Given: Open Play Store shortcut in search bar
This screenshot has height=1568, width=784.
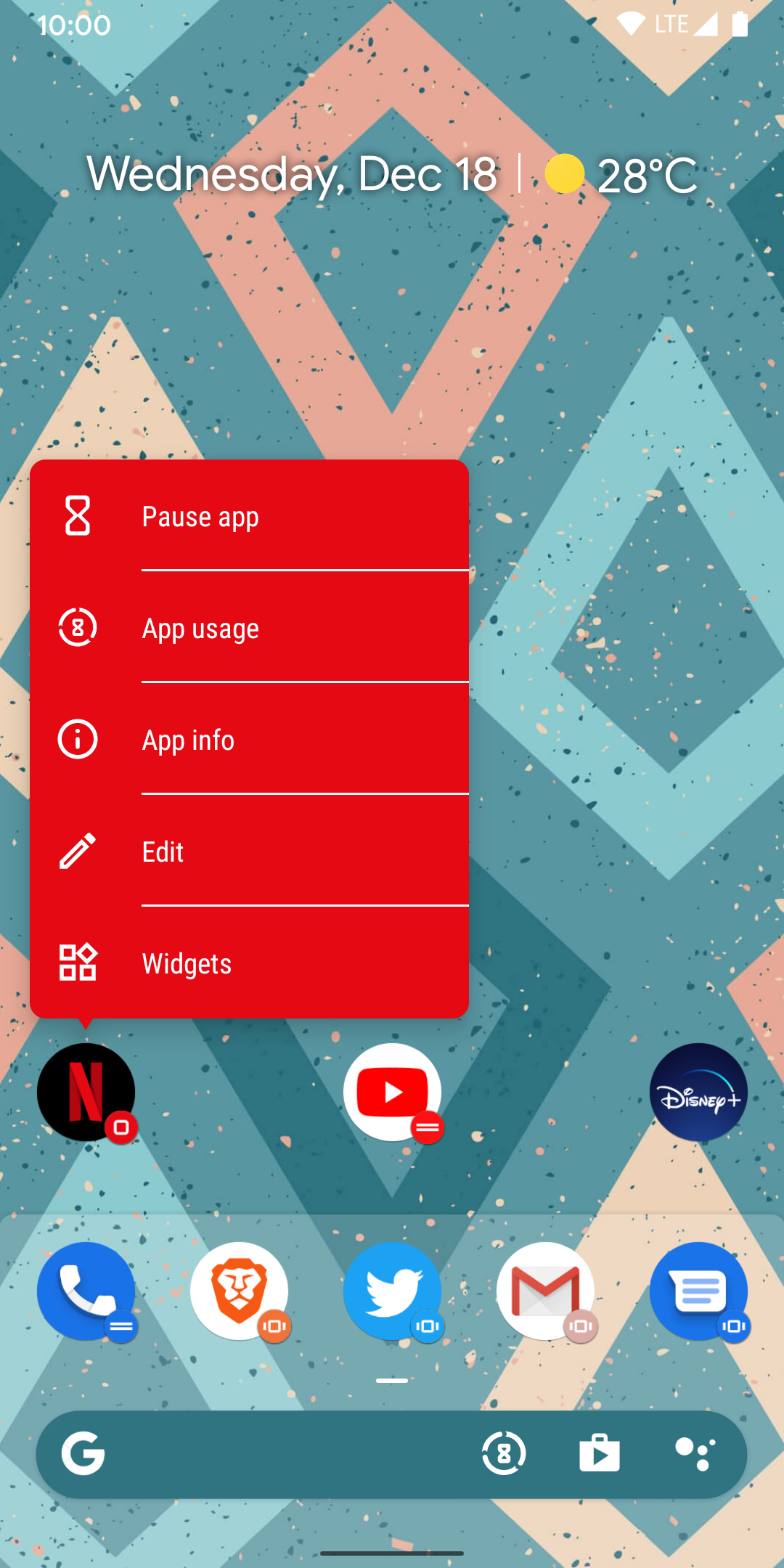Looking at the screenshot, I should coord(600,1454).
